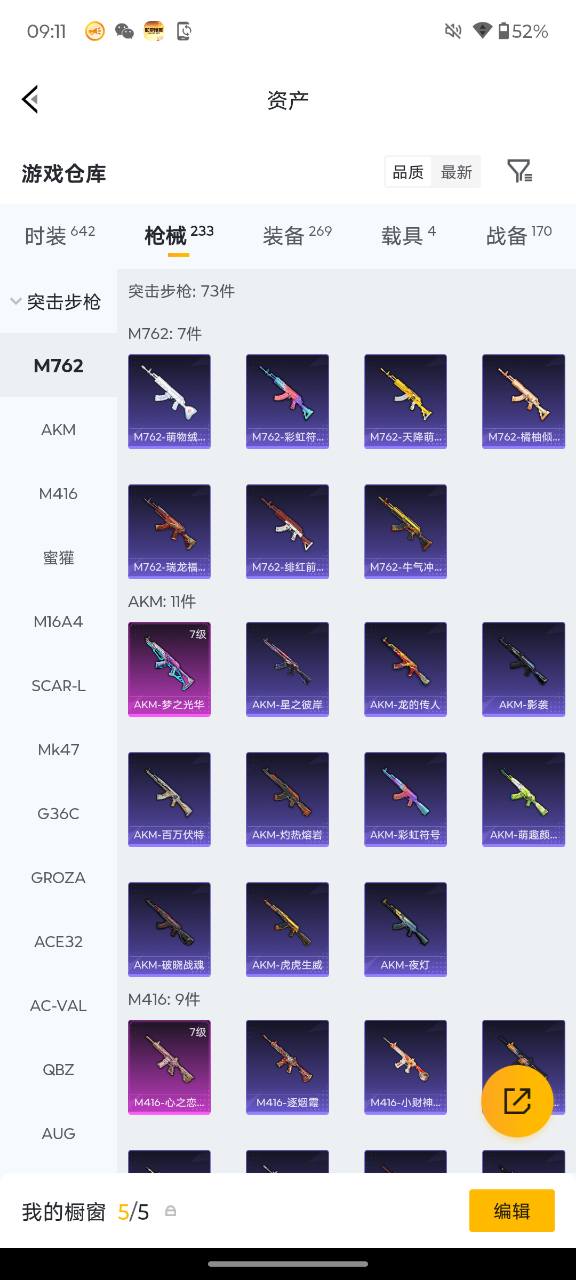Go back using the arrow icon
Viewport: 576px width, 1280px height.
pos(30,99)
